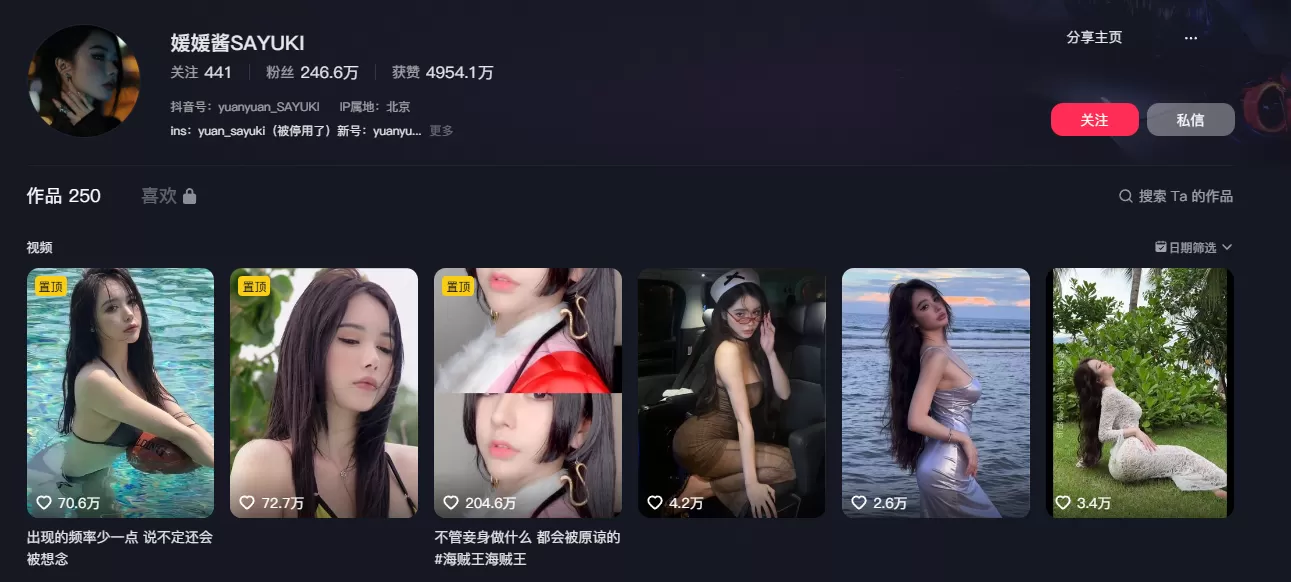Image resolution: width=1291 pixels, height=582 pixels.
Task: Switch to the 作品 250 tab
Action: (x=63, y=196)
